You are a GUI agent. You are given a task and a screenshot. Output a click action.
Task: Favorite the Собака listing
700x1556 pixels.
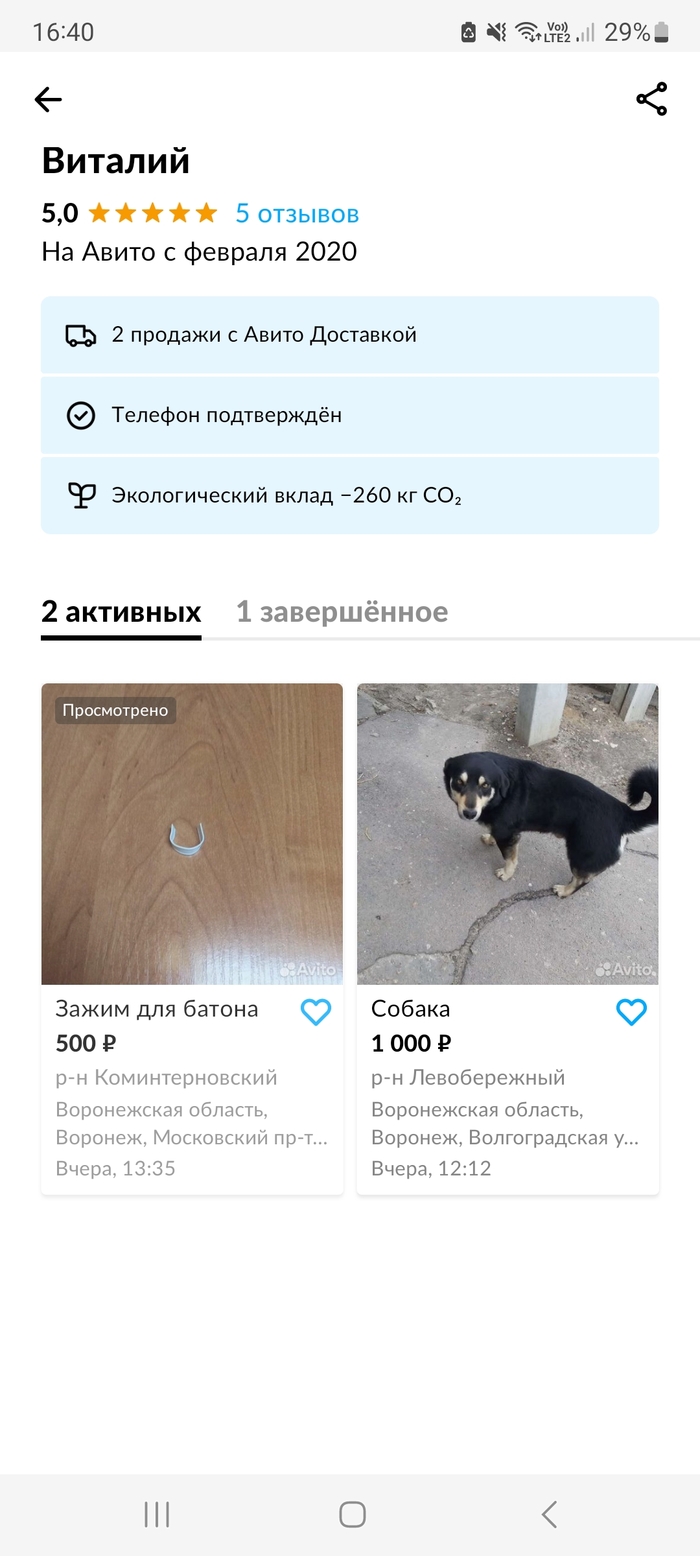point(631,1012)
